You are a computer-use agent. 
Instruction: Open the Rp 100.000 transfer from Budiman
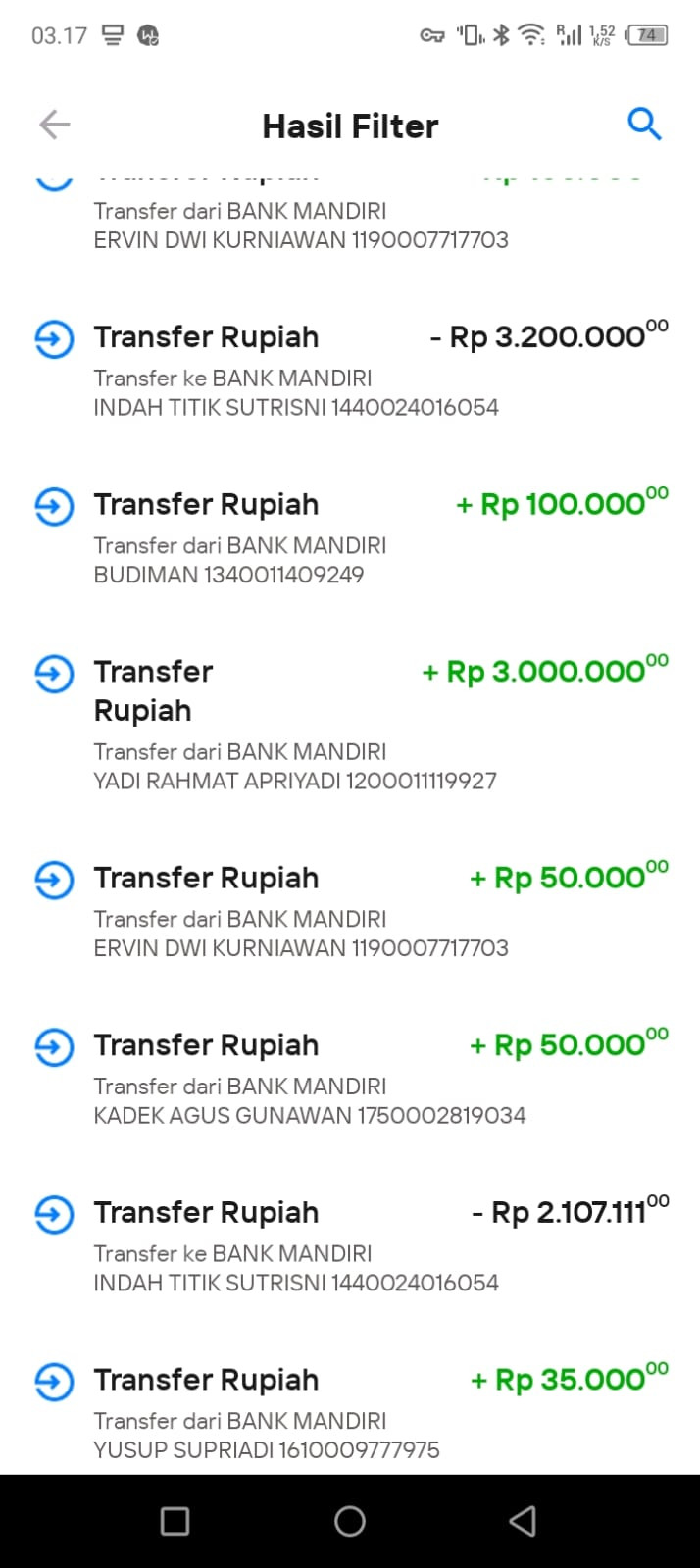coord(350,537)
